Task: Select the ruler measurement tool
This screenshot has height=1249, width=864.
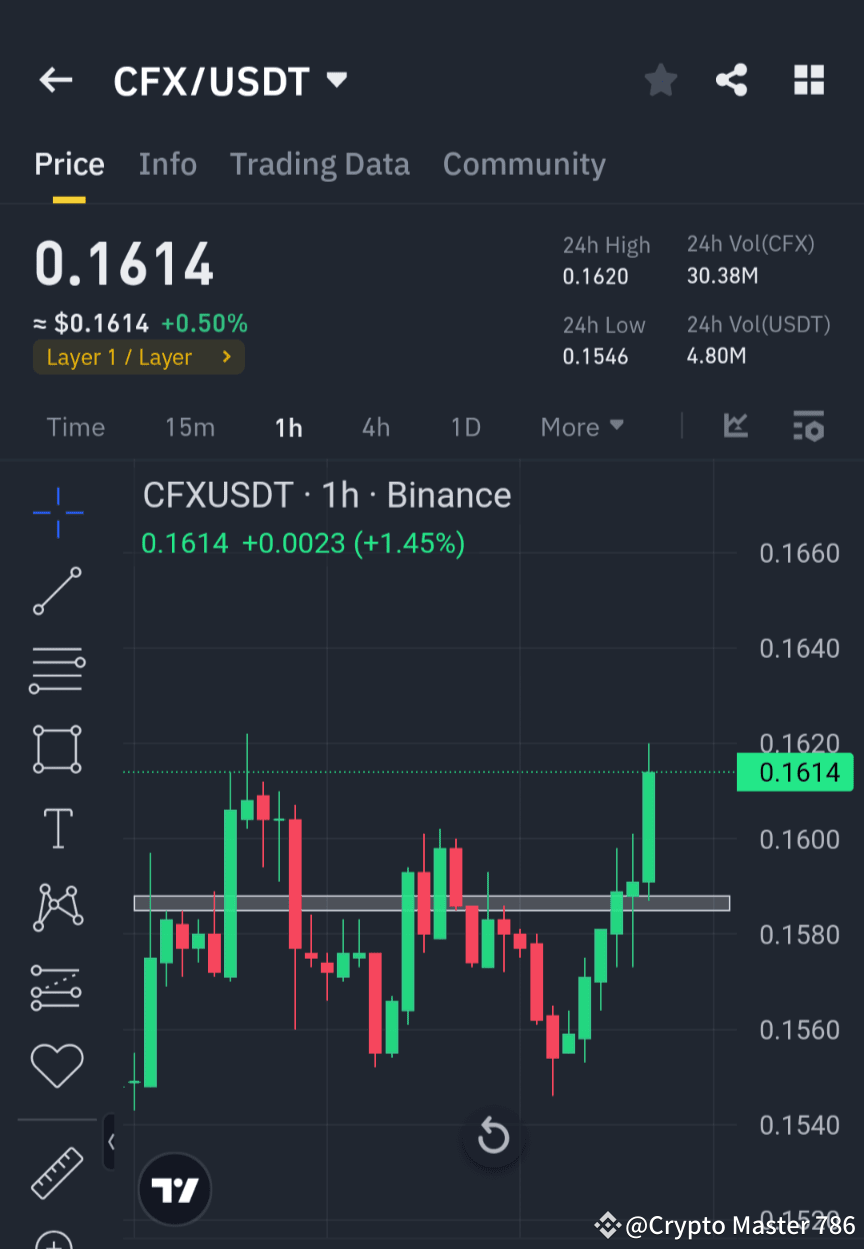Action: (57, 1172)
